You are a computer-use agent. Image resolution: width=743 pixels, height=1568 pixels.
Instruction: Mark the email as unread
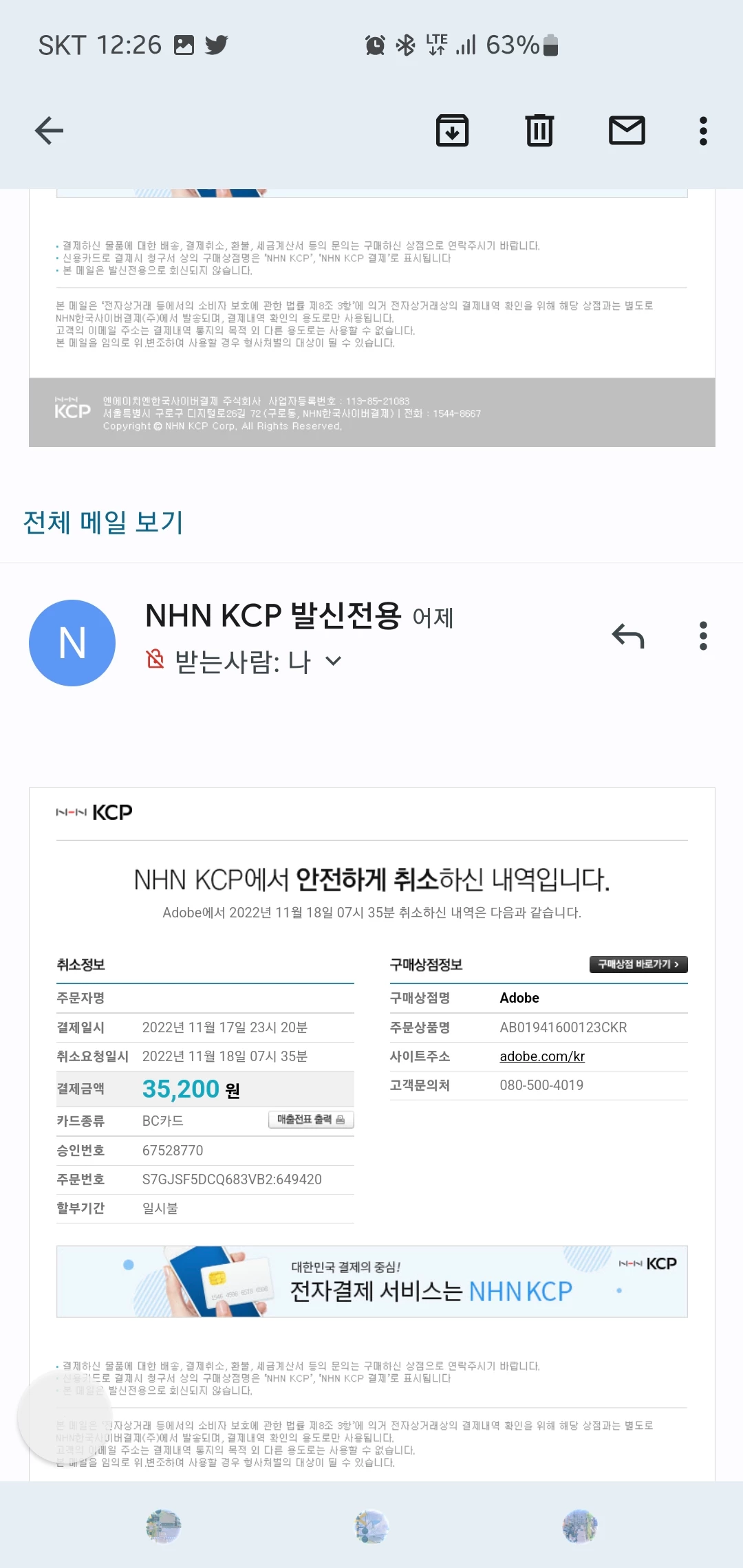click(627, 131)
